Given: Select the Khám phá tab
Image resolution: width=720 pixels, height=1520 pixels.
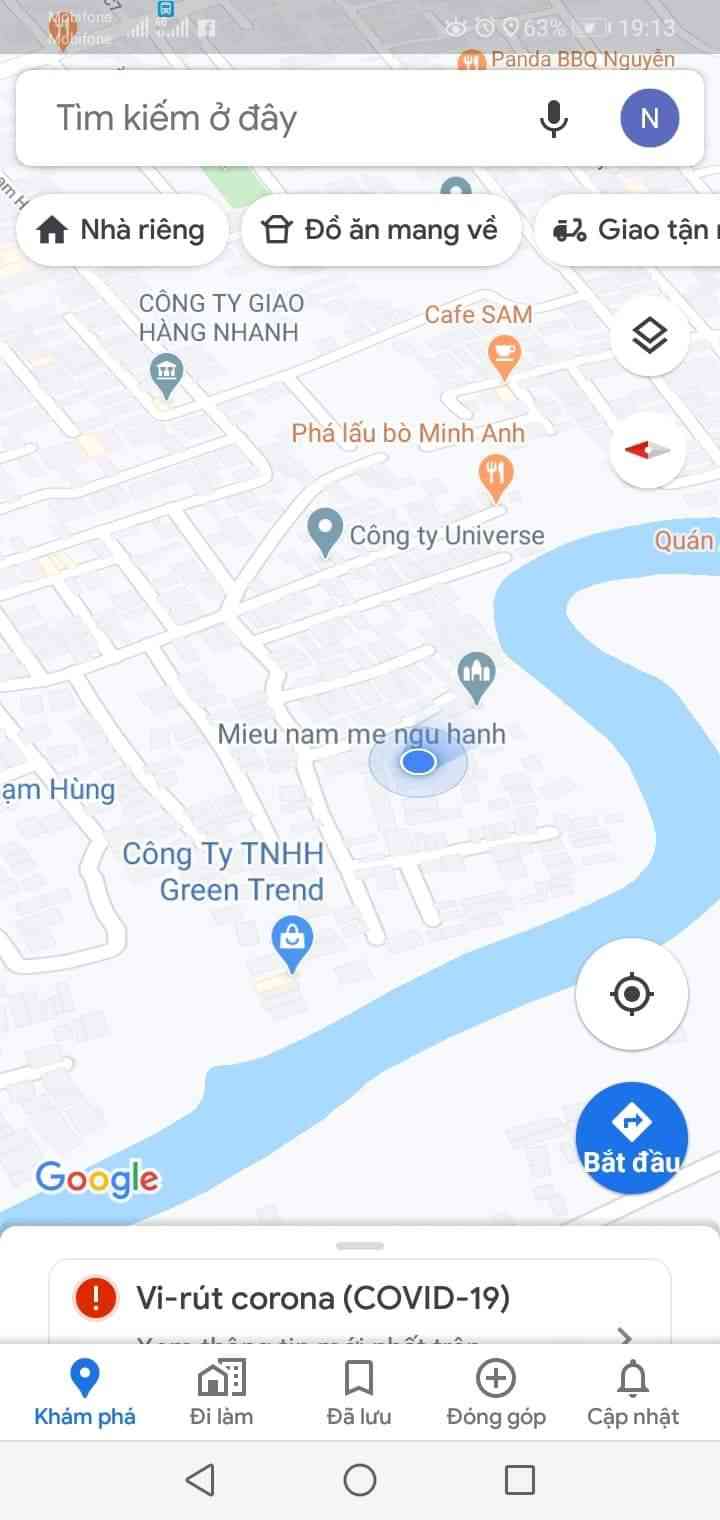Looking at the screenshot, I should click(85, 1392).
